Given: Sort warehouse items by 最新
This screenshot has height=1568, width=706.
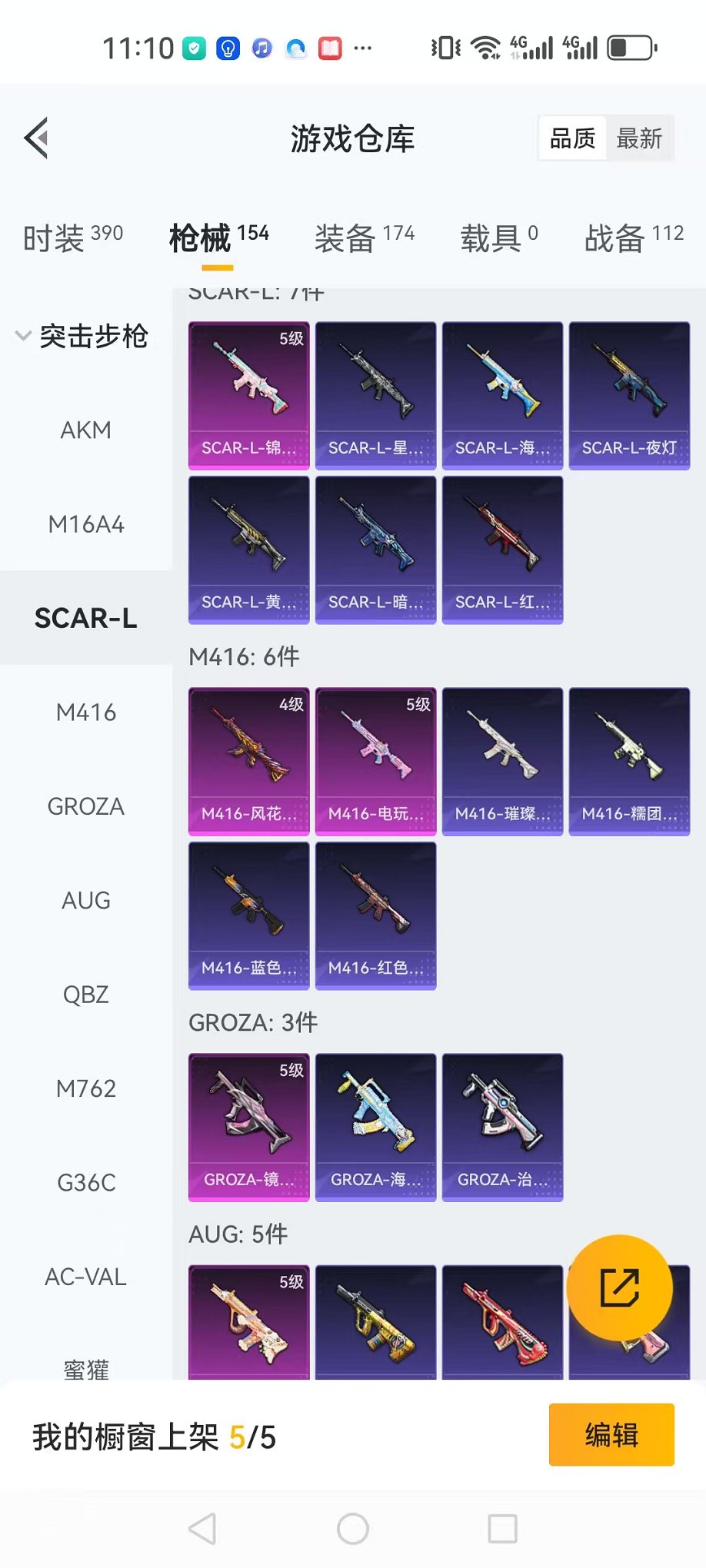Looking at the screenshot, I should pyautogui.click(x=639, y=139).
